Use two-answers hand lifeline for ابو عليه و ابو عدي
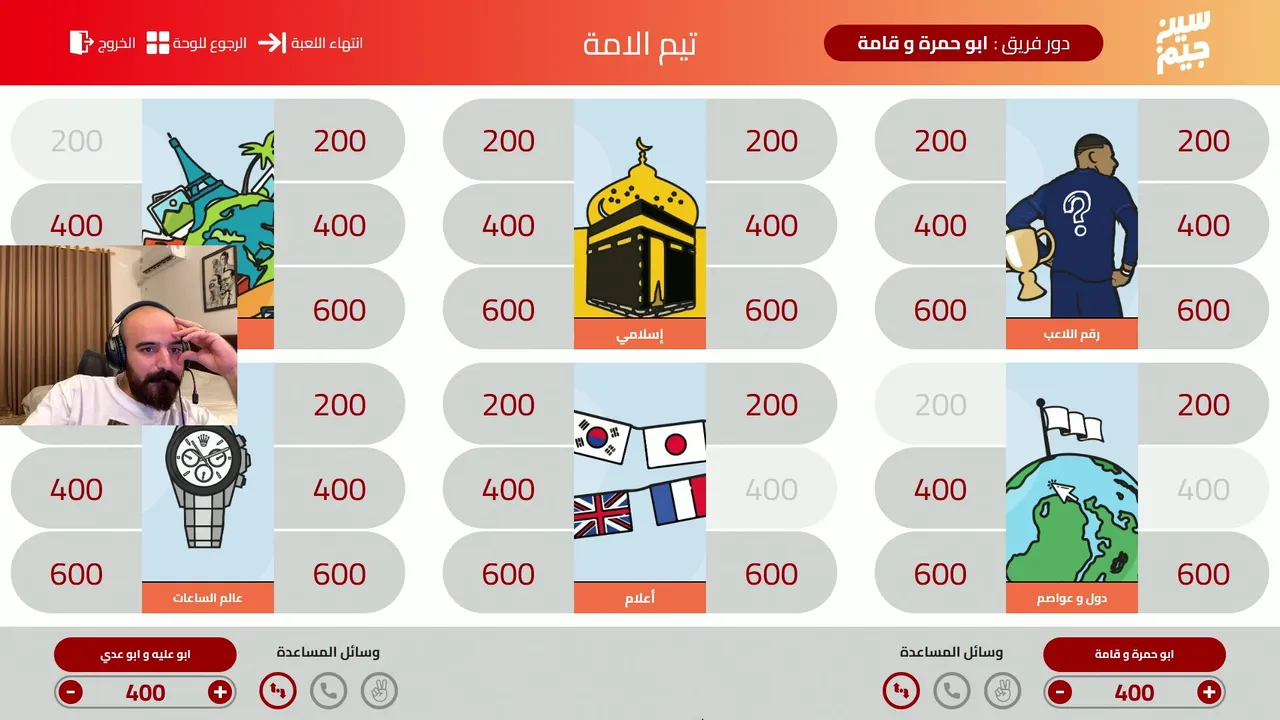 click(379, 690)
